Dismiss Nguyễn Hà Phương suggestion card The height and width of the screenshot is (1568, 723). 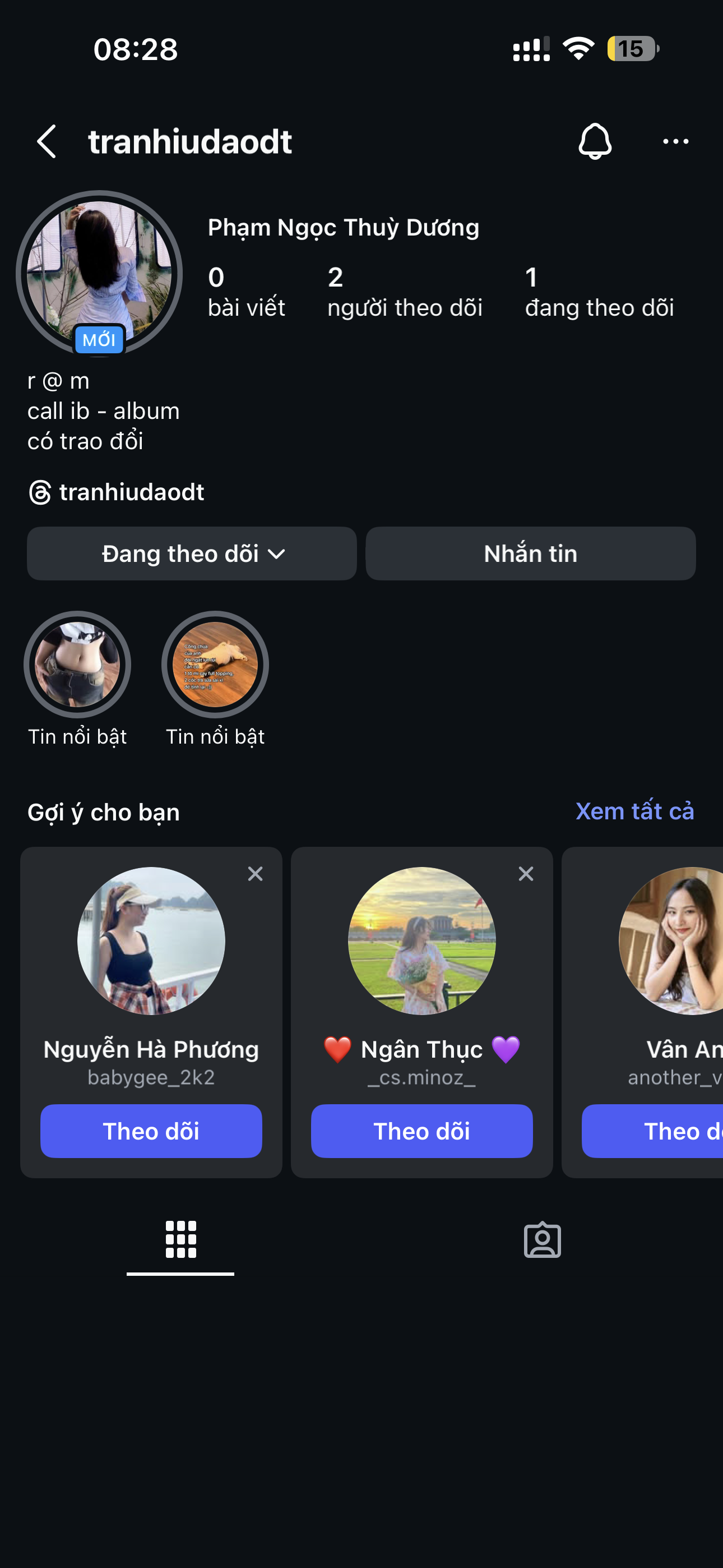coord(256,874)
